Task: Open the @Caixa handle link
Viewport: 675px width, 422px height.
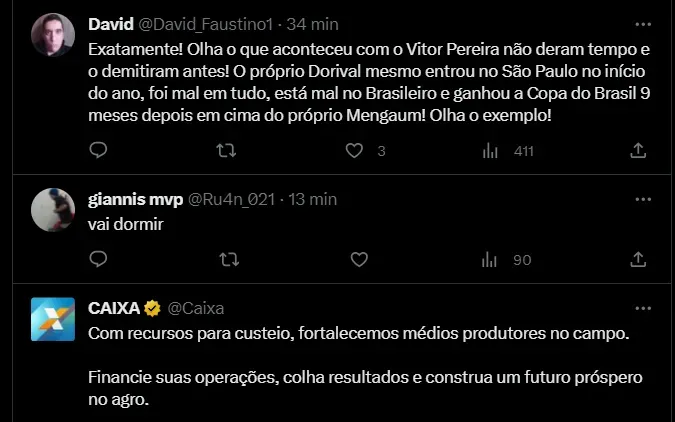Action: pos(195,307)
